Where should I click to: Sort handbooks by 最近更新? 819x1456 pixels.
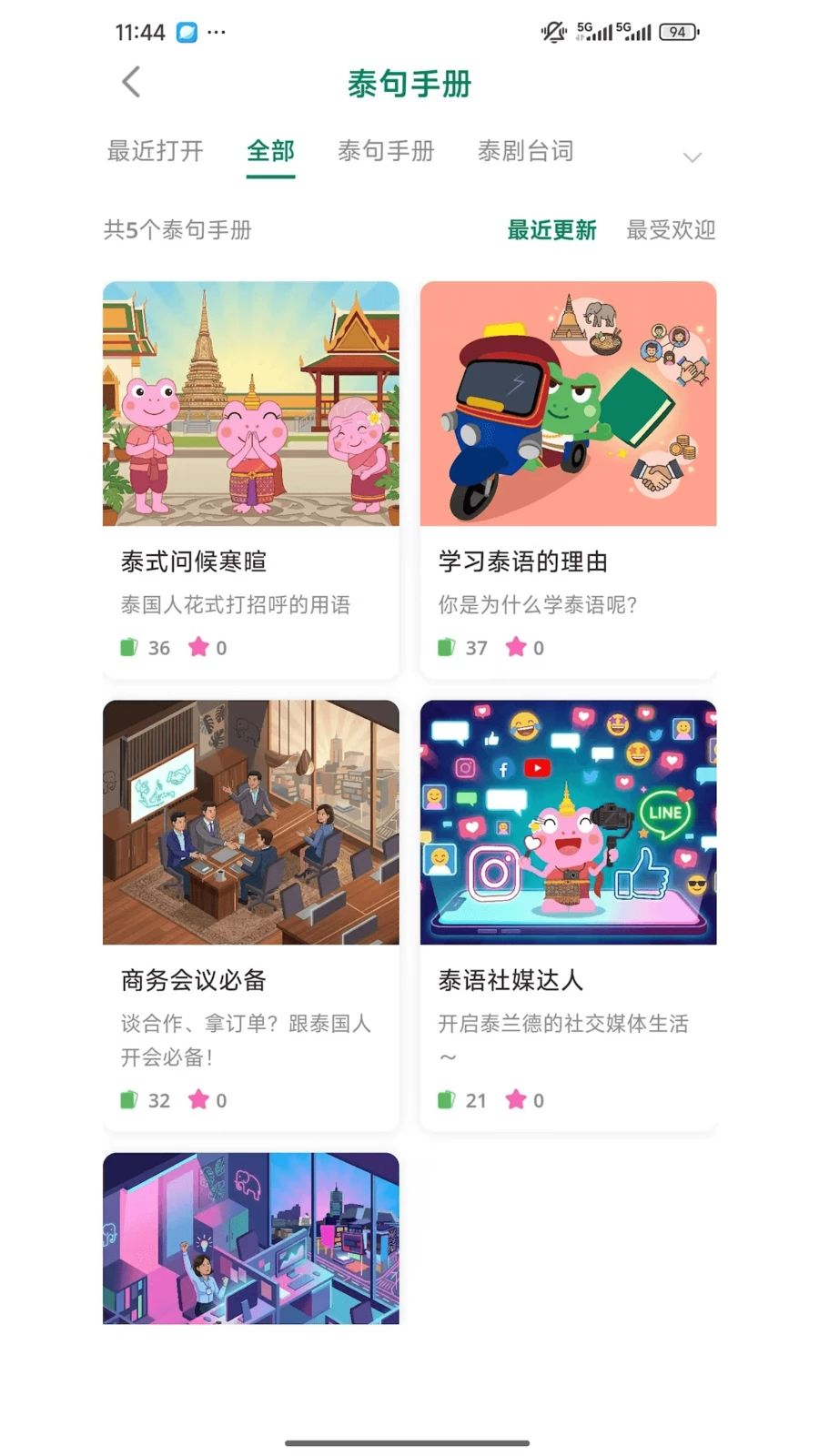pos(551,230)
